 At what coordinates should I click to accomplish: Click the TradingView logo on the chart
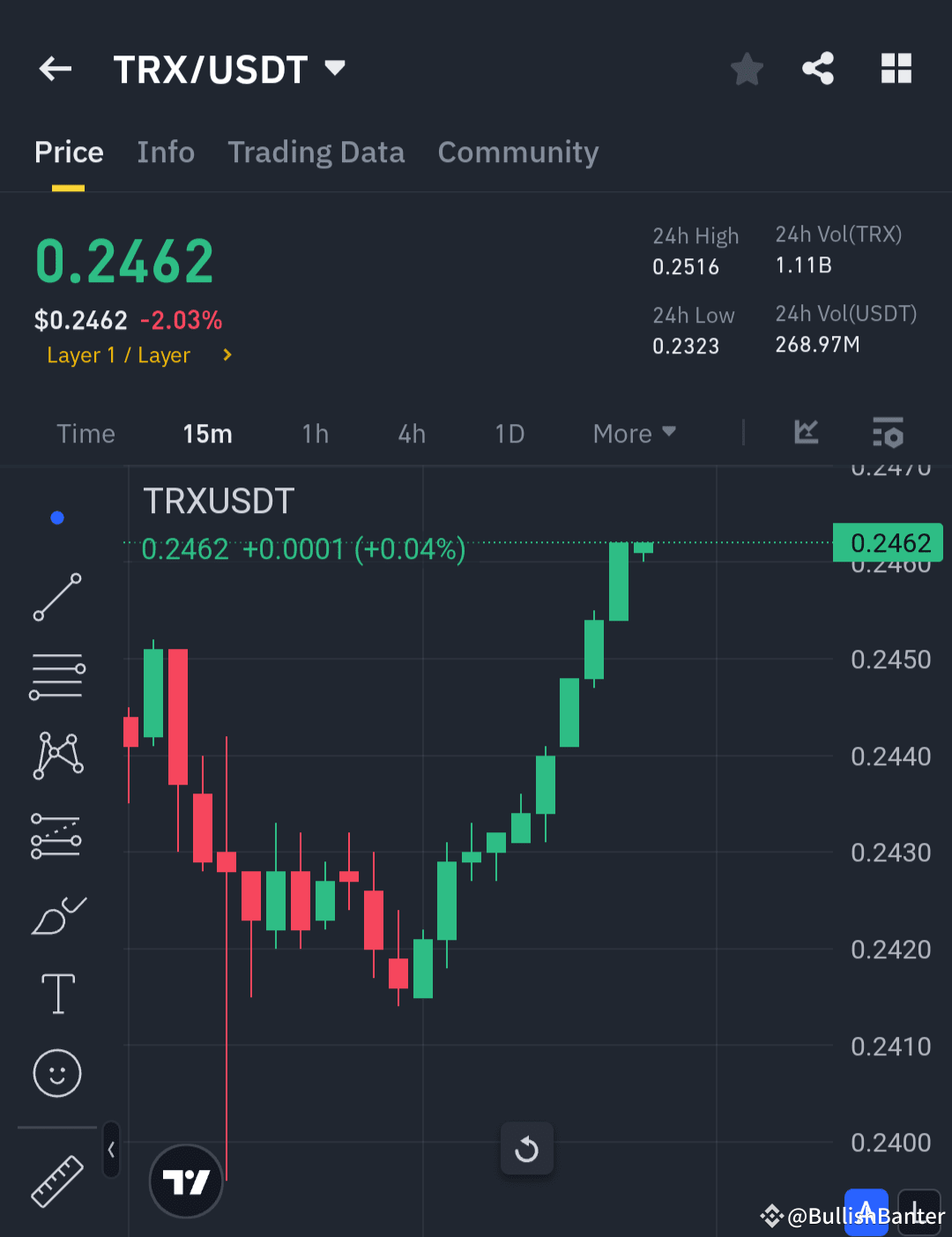point(185,1181)
